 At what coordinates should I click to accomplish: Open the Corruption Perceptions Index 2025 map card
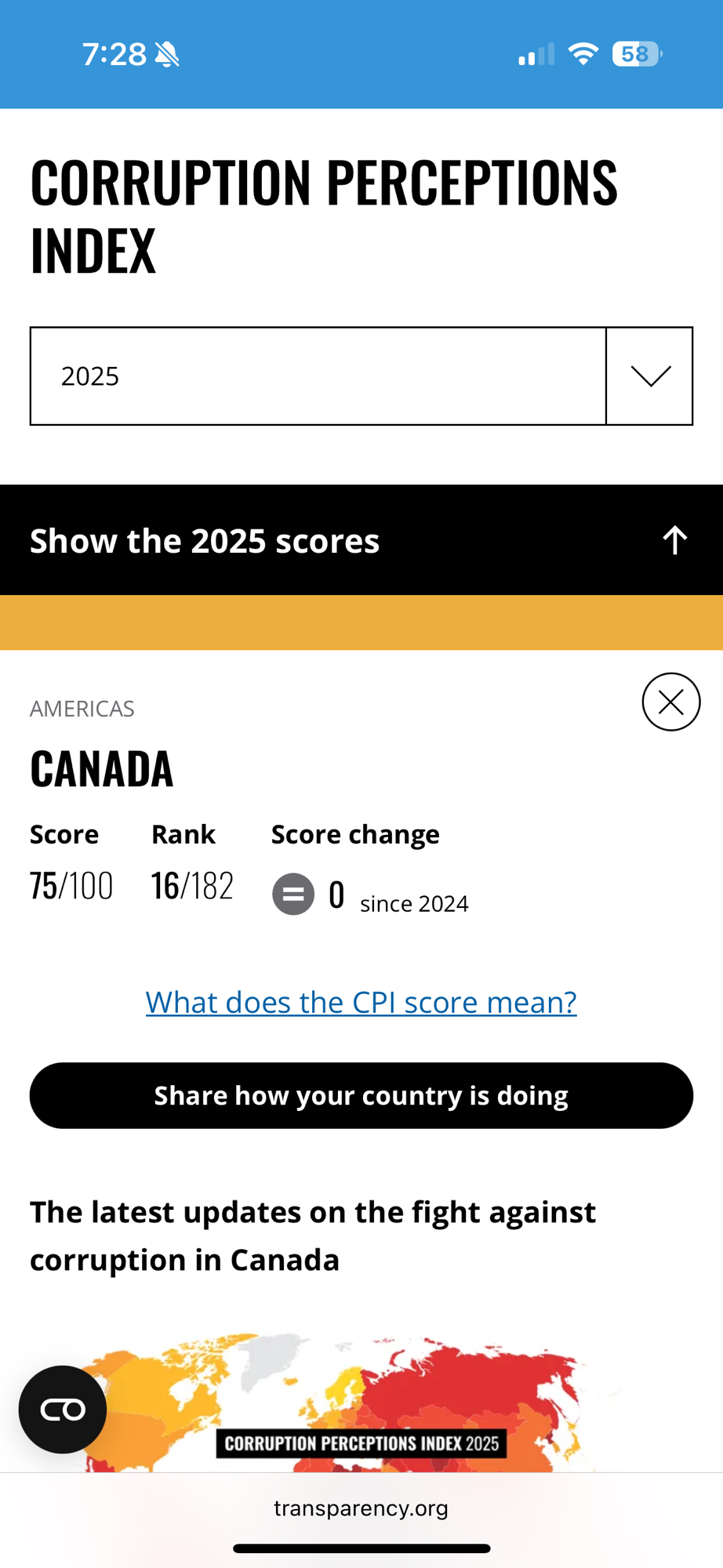[361, 1403]
